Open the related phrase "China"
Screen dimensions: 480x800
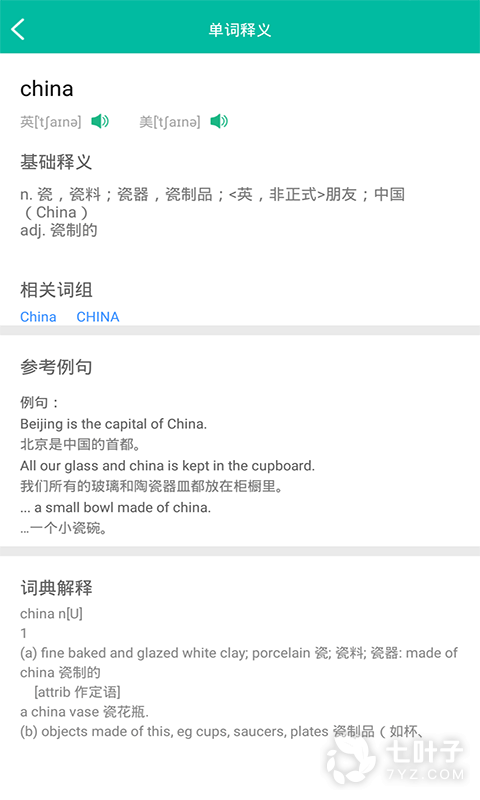pos(38,317)
